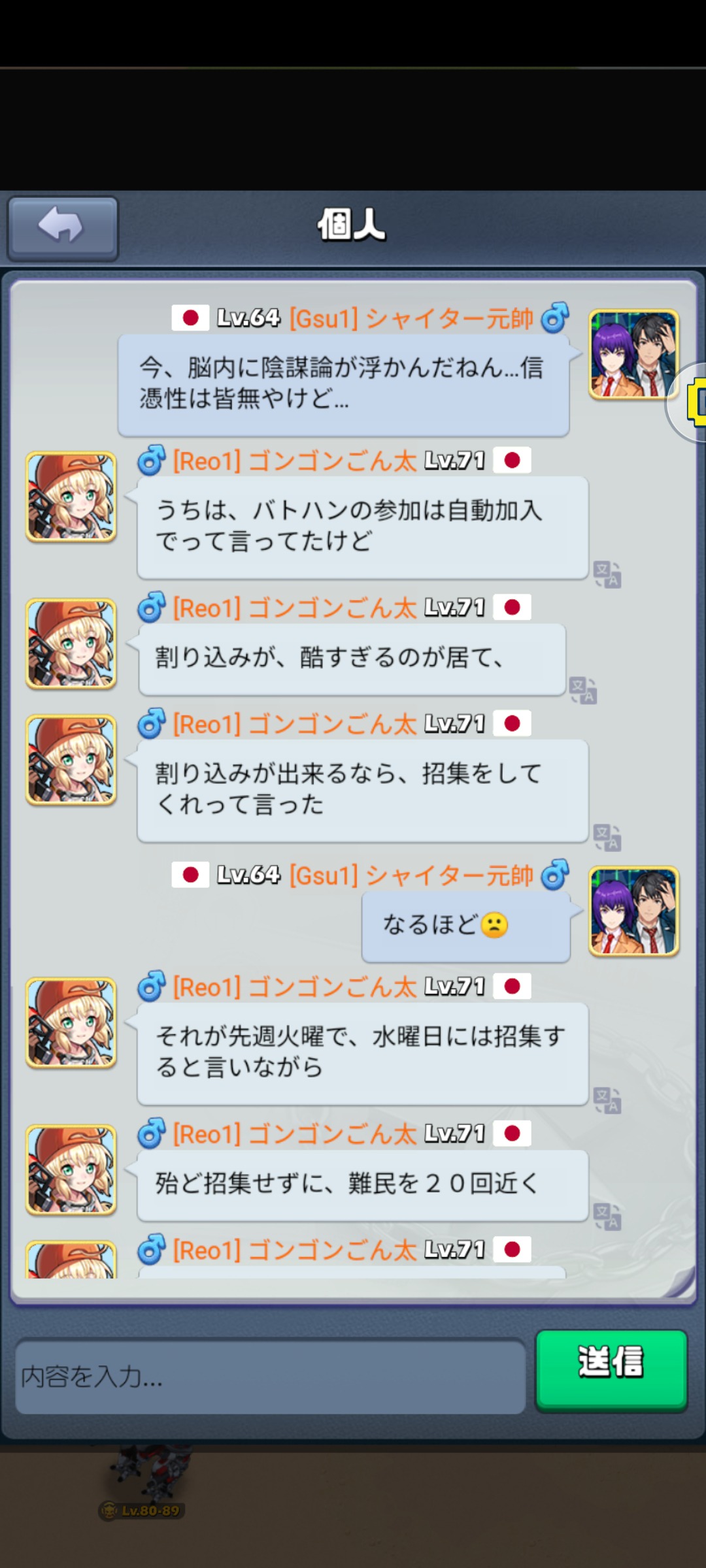The height and width of the screenshot is (1568, 706).
Task: Open ゴンゴンごん太 avatar beside バトハン message
Action: [71, 497]
